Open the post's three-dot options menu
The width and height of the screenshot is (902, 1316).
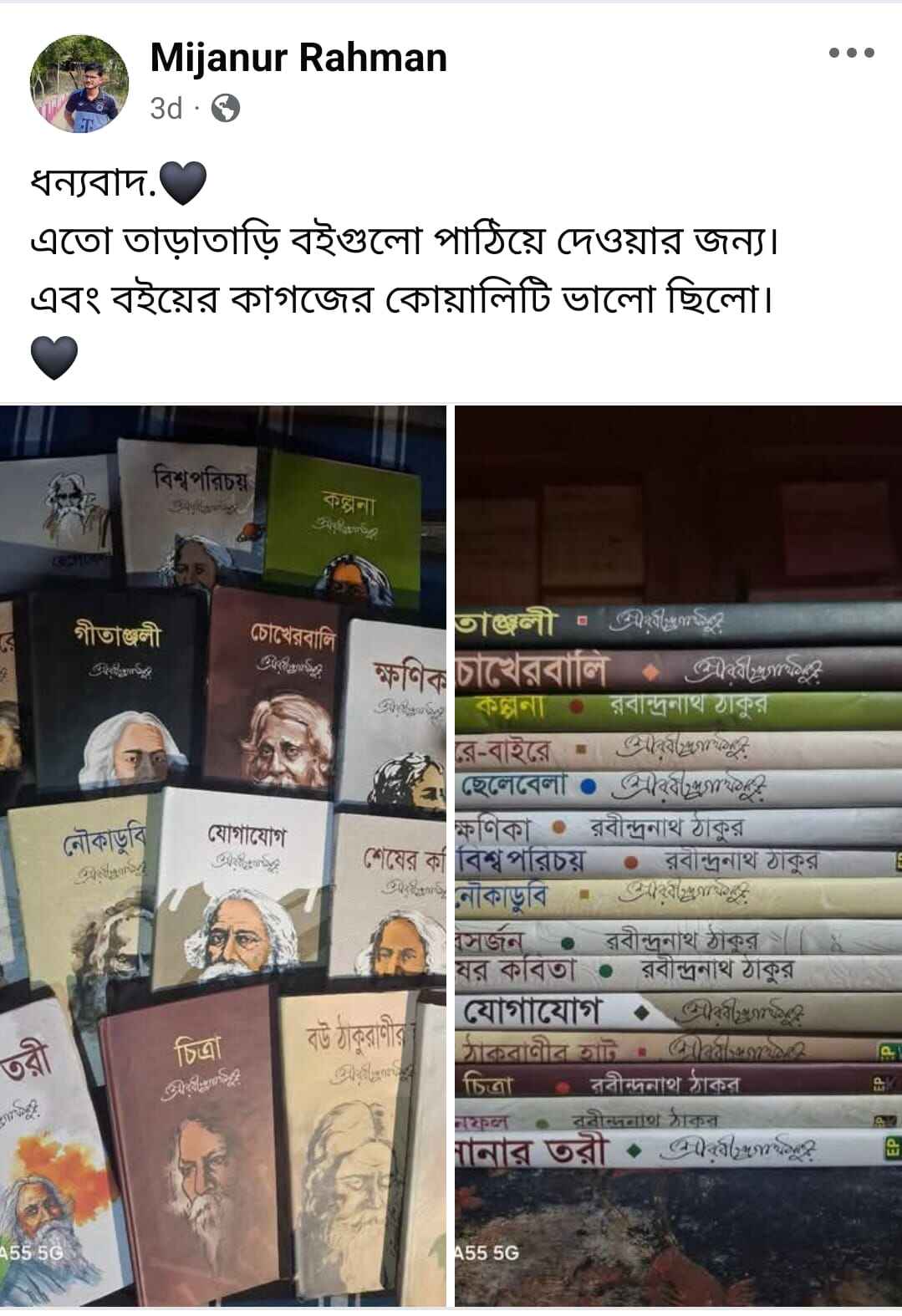851,53
